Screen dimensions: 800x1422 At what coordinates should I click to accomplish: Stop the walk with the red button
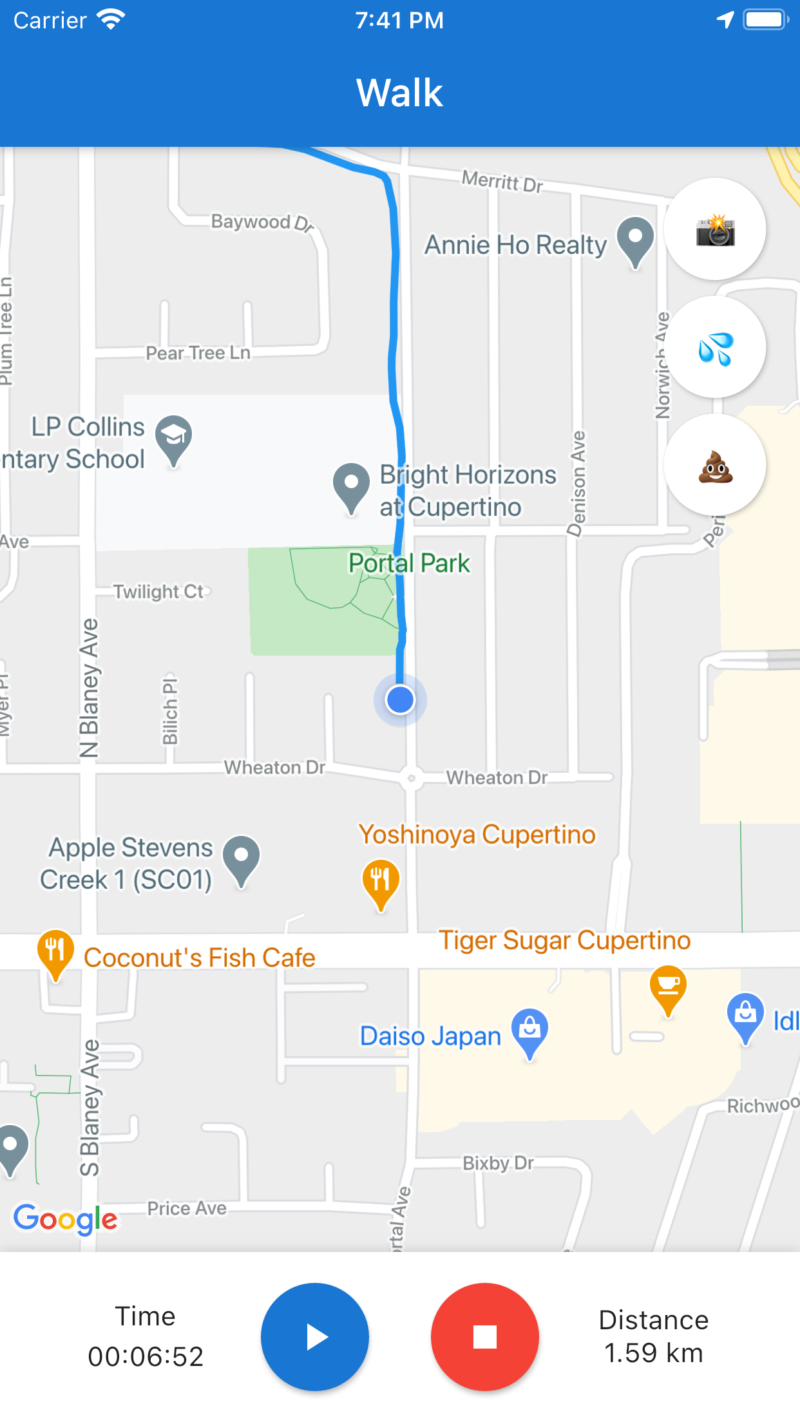pyautogui.click(x=485, y=1337)
